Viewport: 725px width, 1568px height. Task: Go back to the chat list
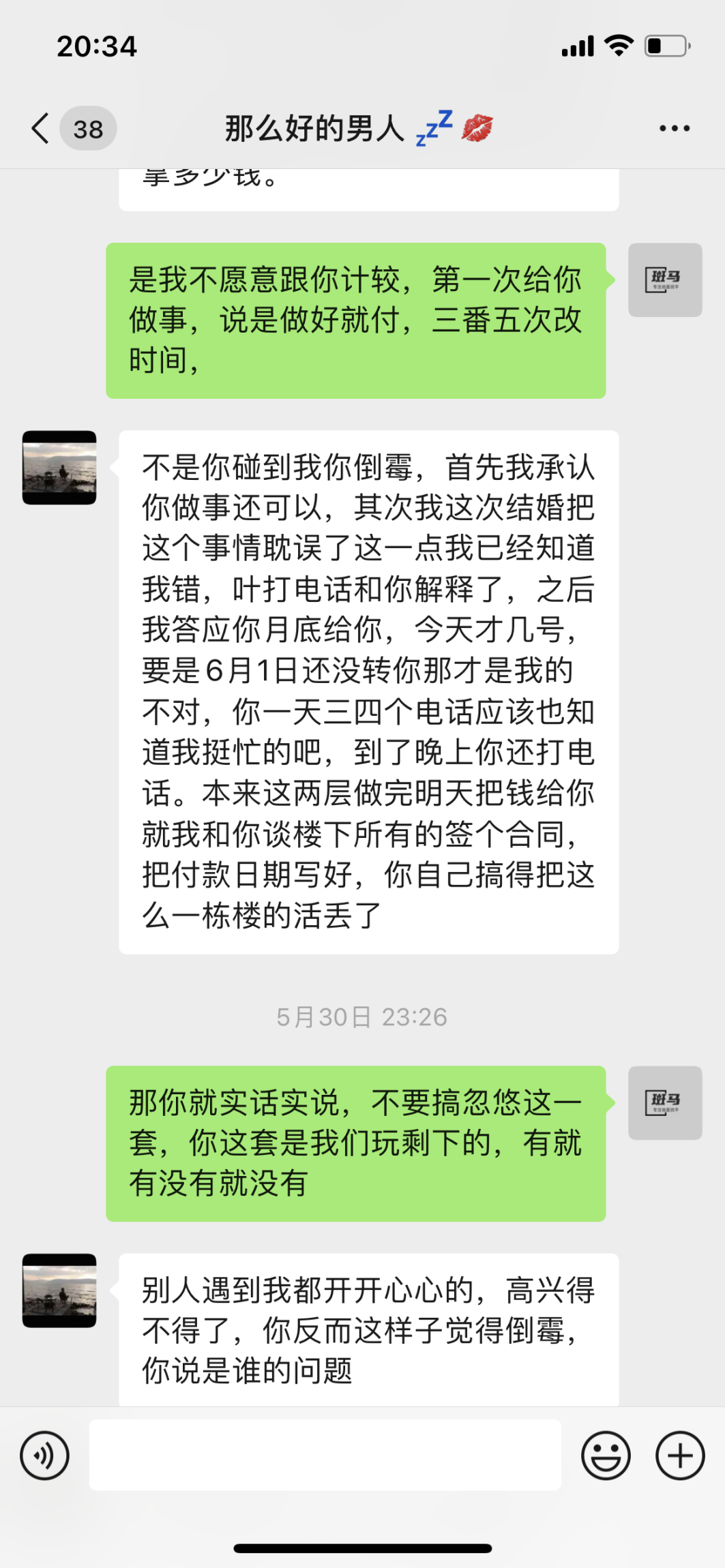coord(41,128)
